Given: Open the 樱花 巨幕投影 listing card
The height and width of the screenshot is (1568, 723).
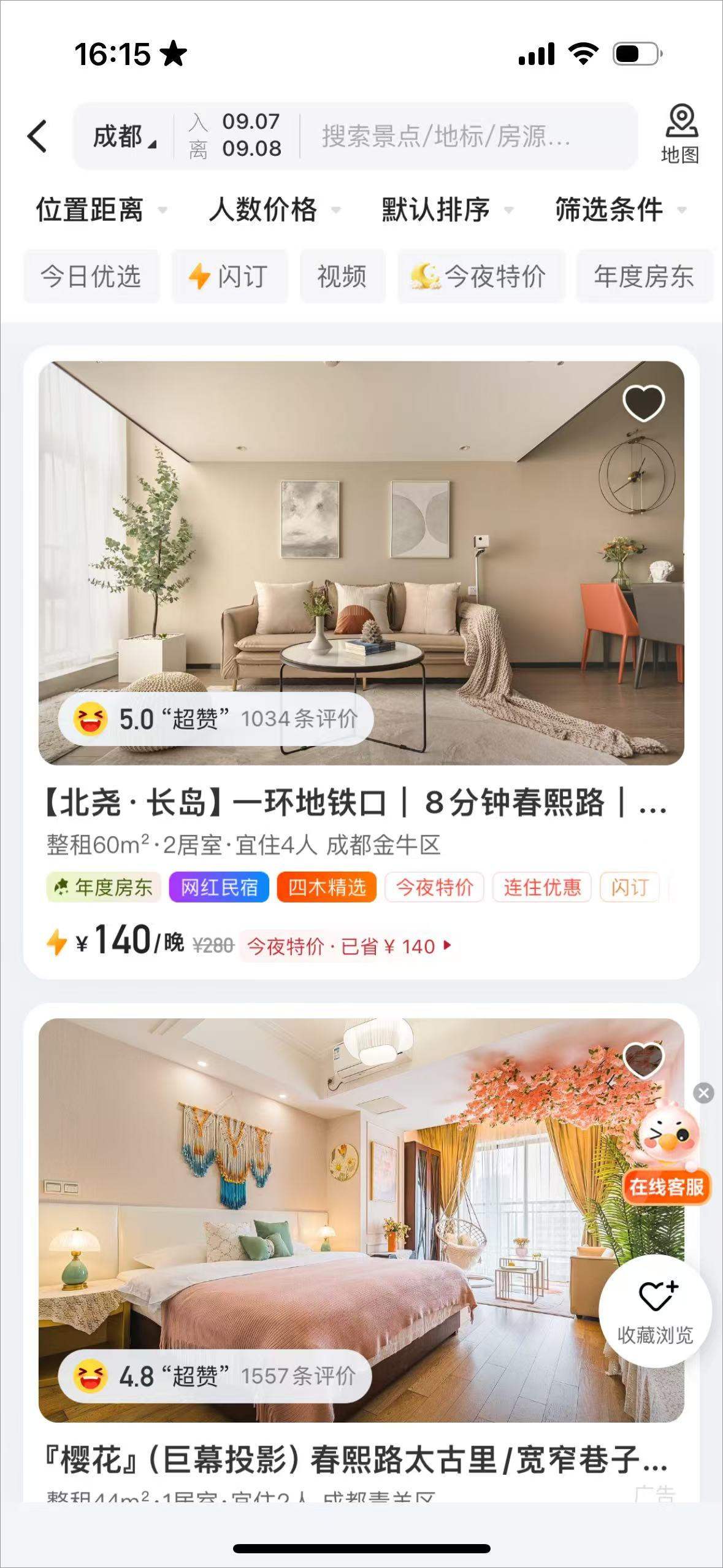Looking at the screenshot, I should click(x=356, y=1459).
